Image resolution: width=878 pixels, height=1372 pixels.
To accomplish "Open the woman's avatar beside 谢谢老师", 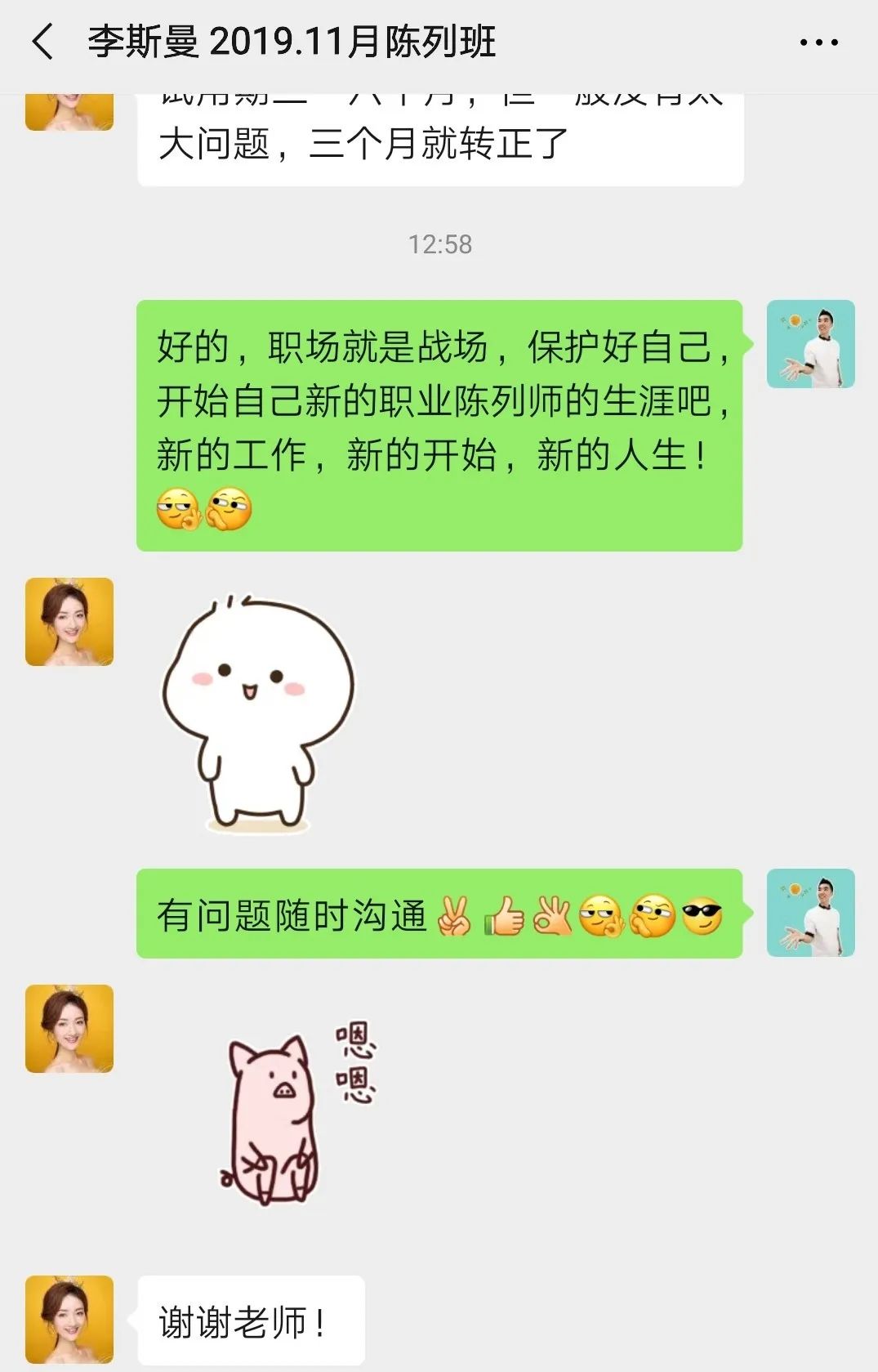I will (x=69, y=1318).
